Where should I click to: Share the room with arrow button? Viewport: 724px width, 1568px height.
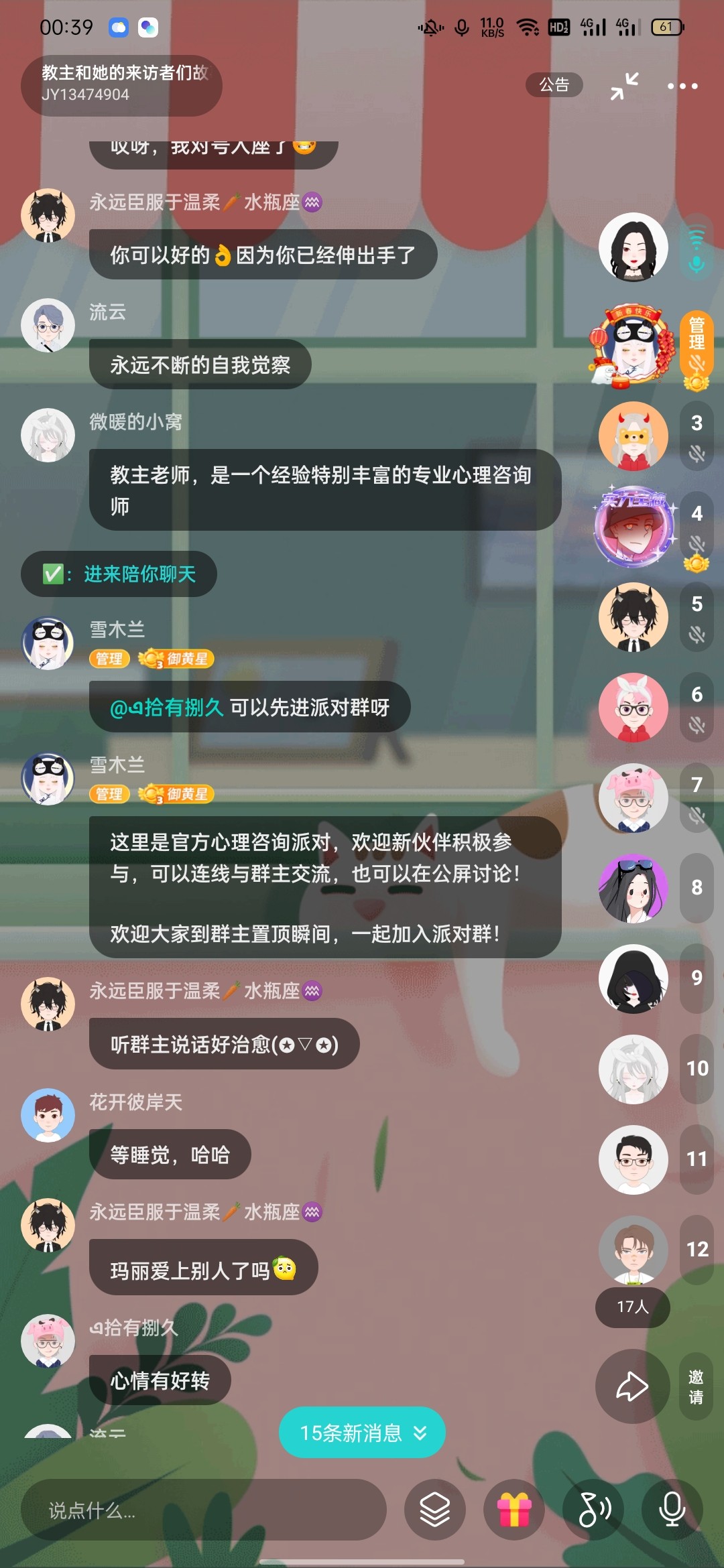632,1386
